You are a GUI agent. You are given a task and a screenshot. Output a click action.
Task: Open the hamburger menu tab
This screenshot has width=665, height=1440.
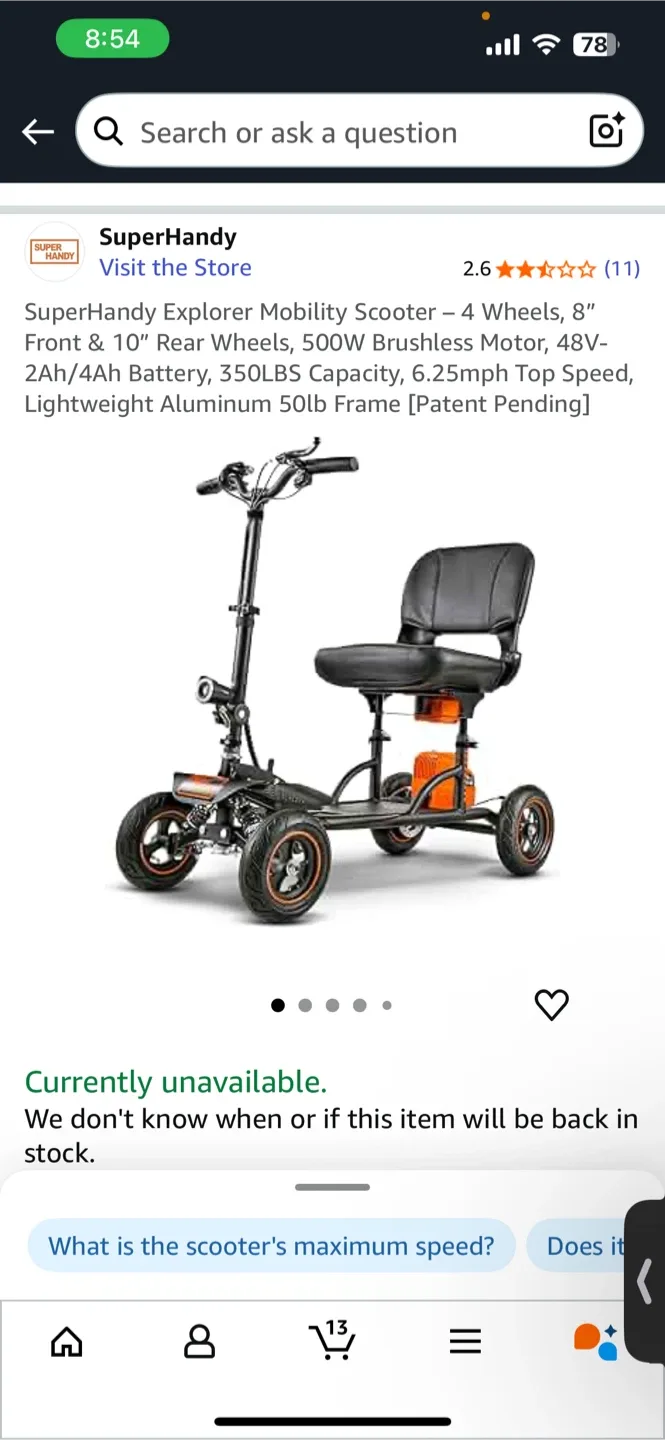(x=465, y=1341)
